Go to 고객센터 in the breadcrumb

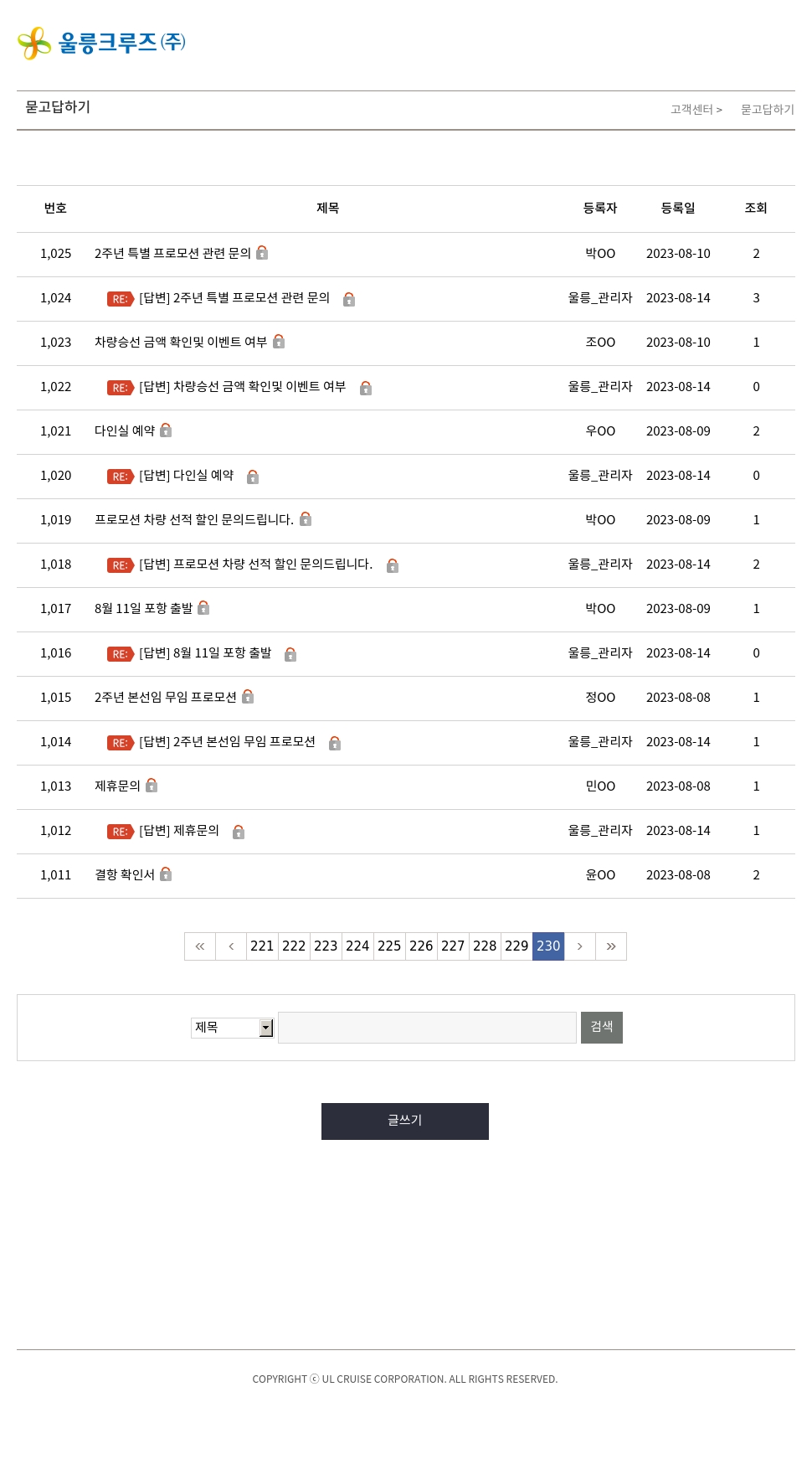pos(691,110)
